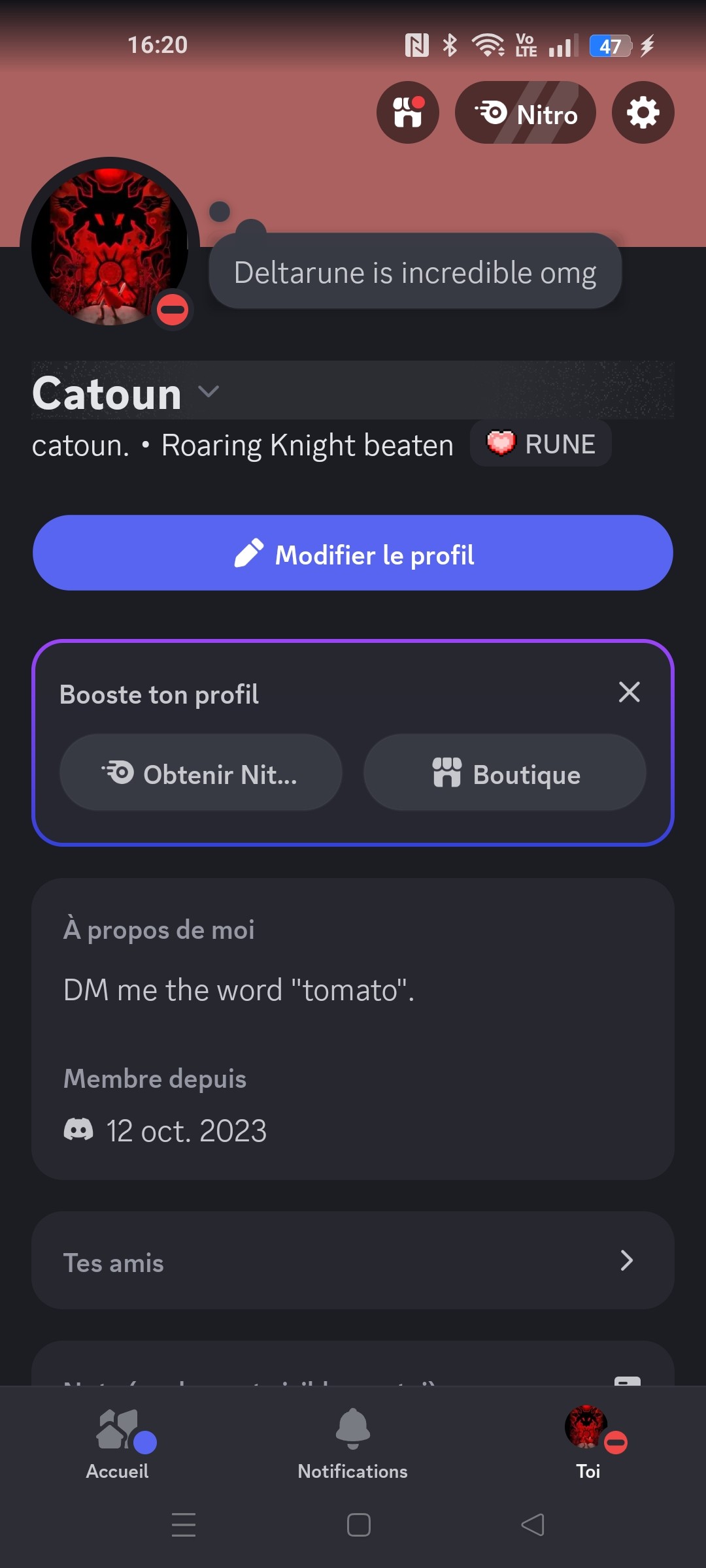Open settings via the gear icon

(643, 112)
